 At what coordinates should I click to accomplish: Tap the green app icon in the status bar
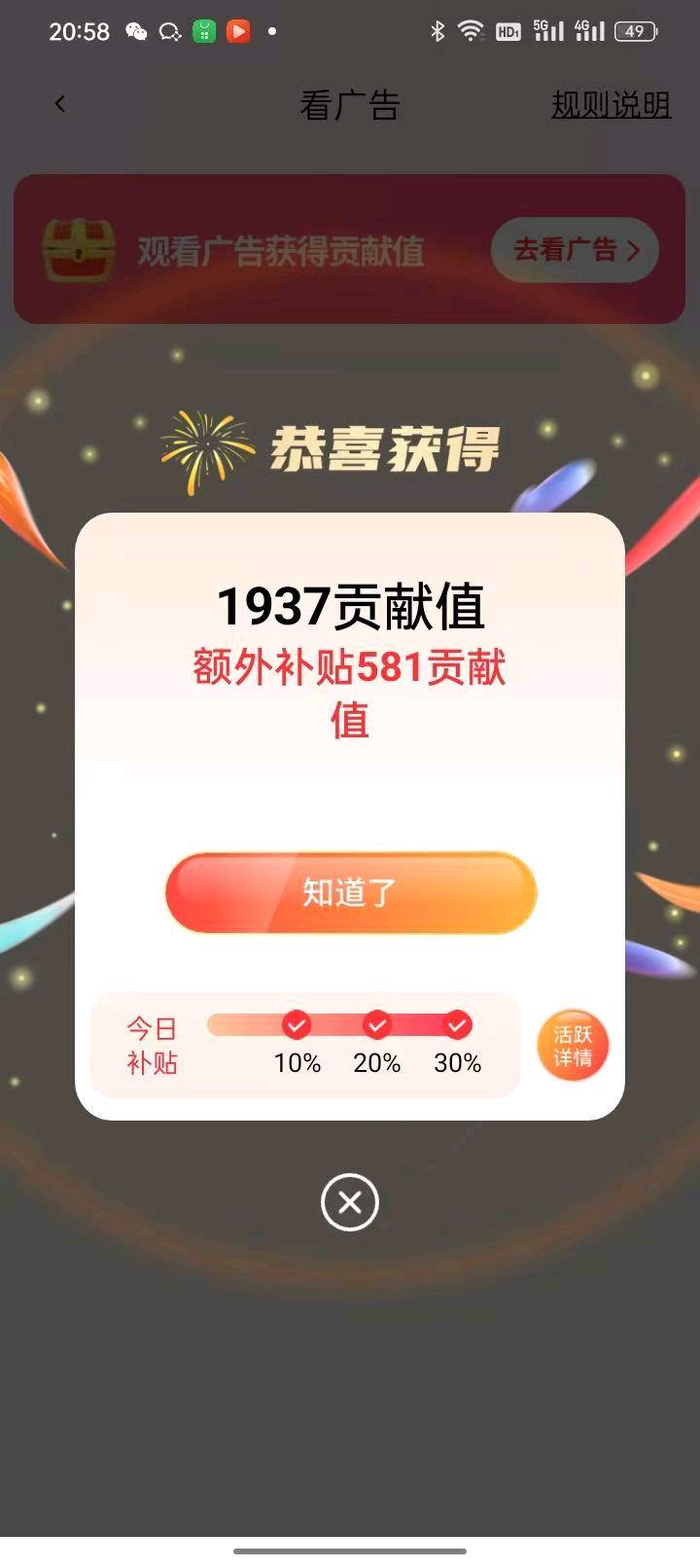pos(203,31)
